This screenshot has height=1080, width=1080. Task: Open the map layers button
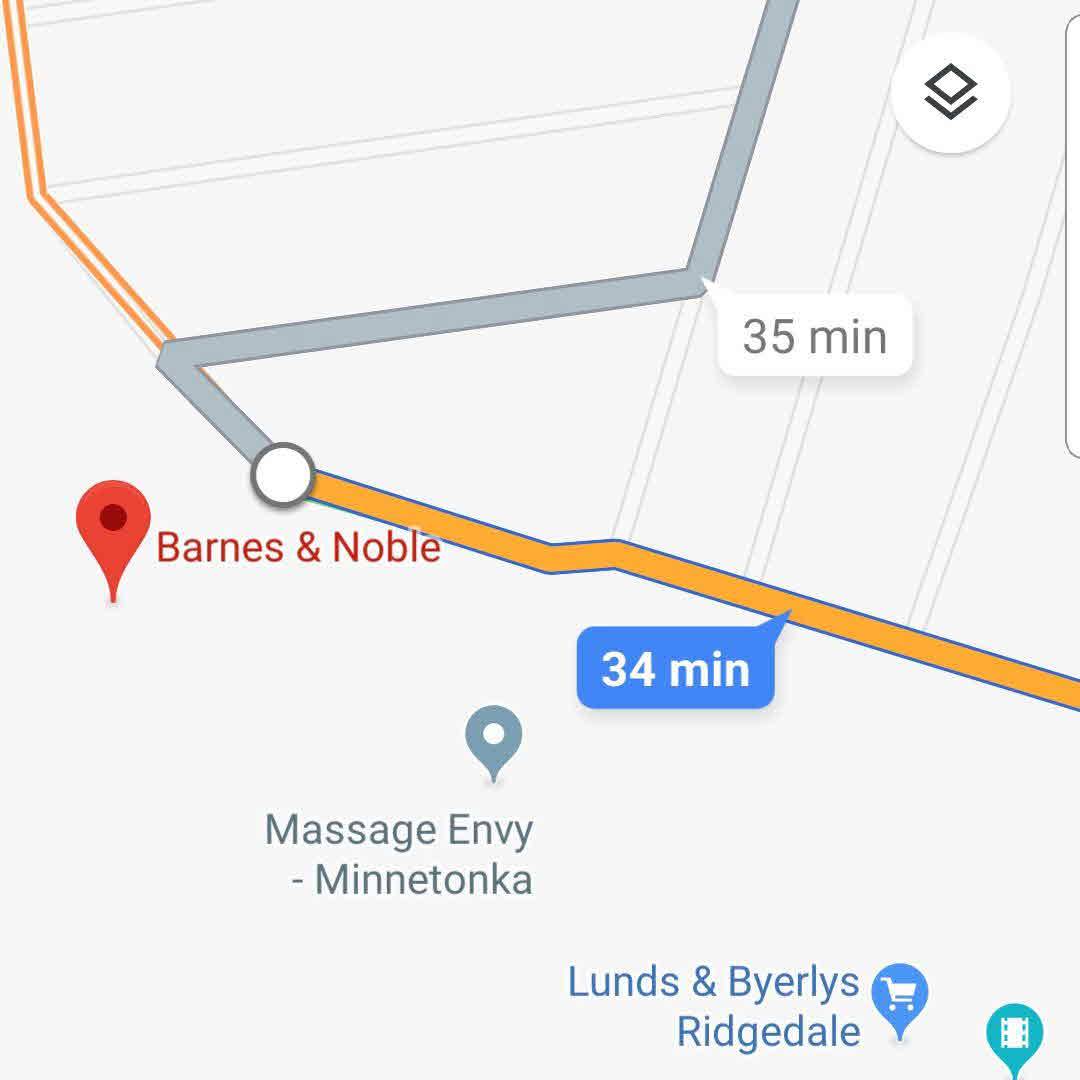click(950, 93)
